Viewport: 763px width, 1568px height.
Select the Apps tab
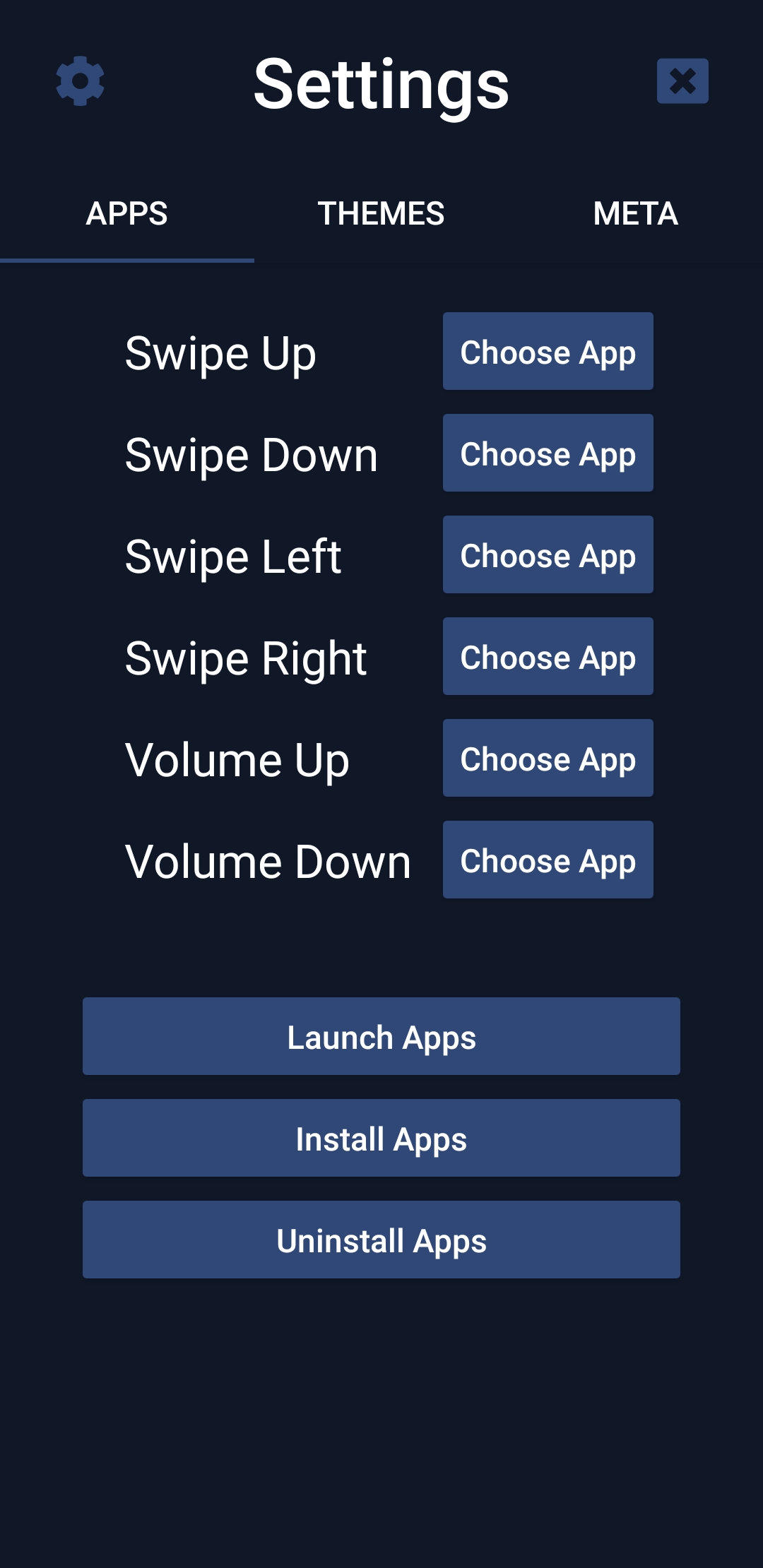point(127,213)
